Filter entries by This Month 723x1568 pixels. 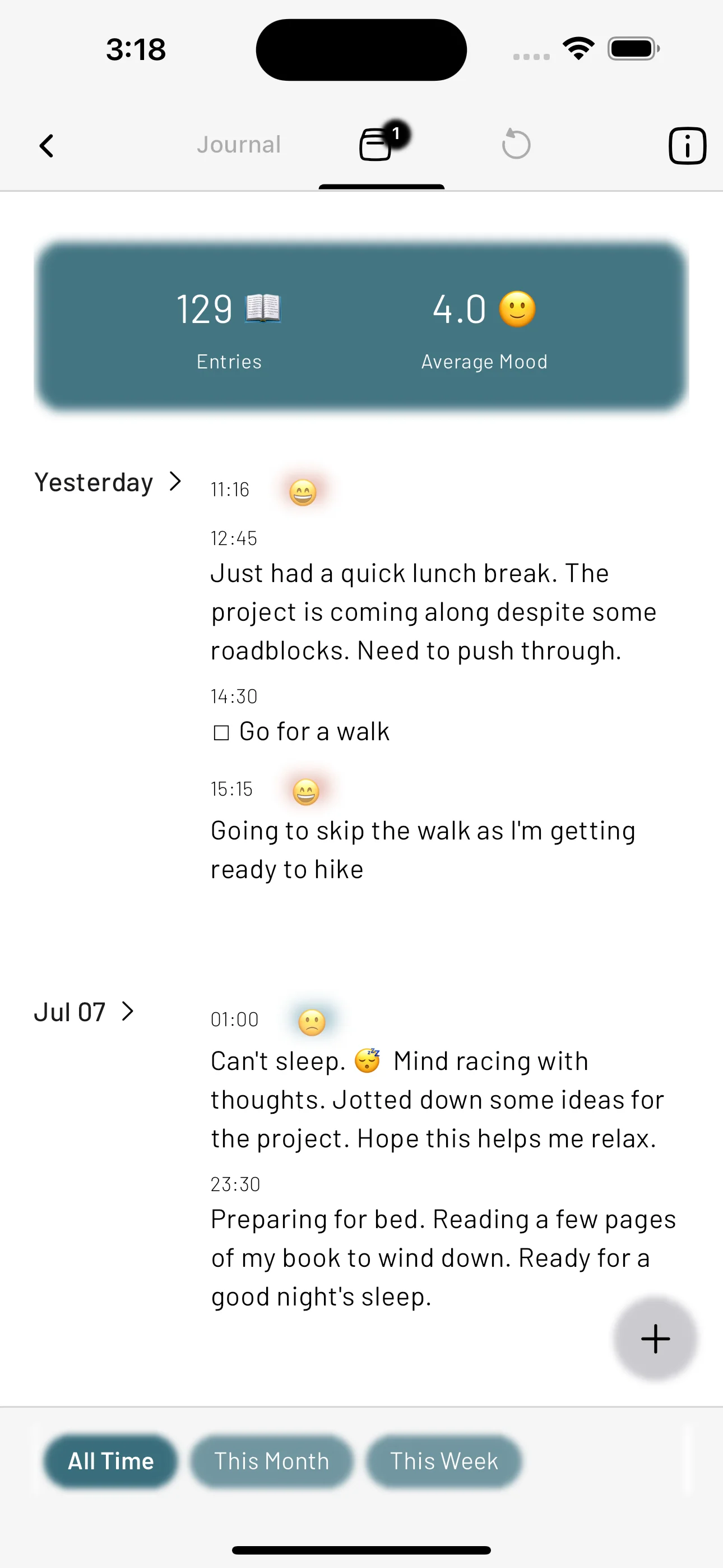click(x=271, y=1461)
